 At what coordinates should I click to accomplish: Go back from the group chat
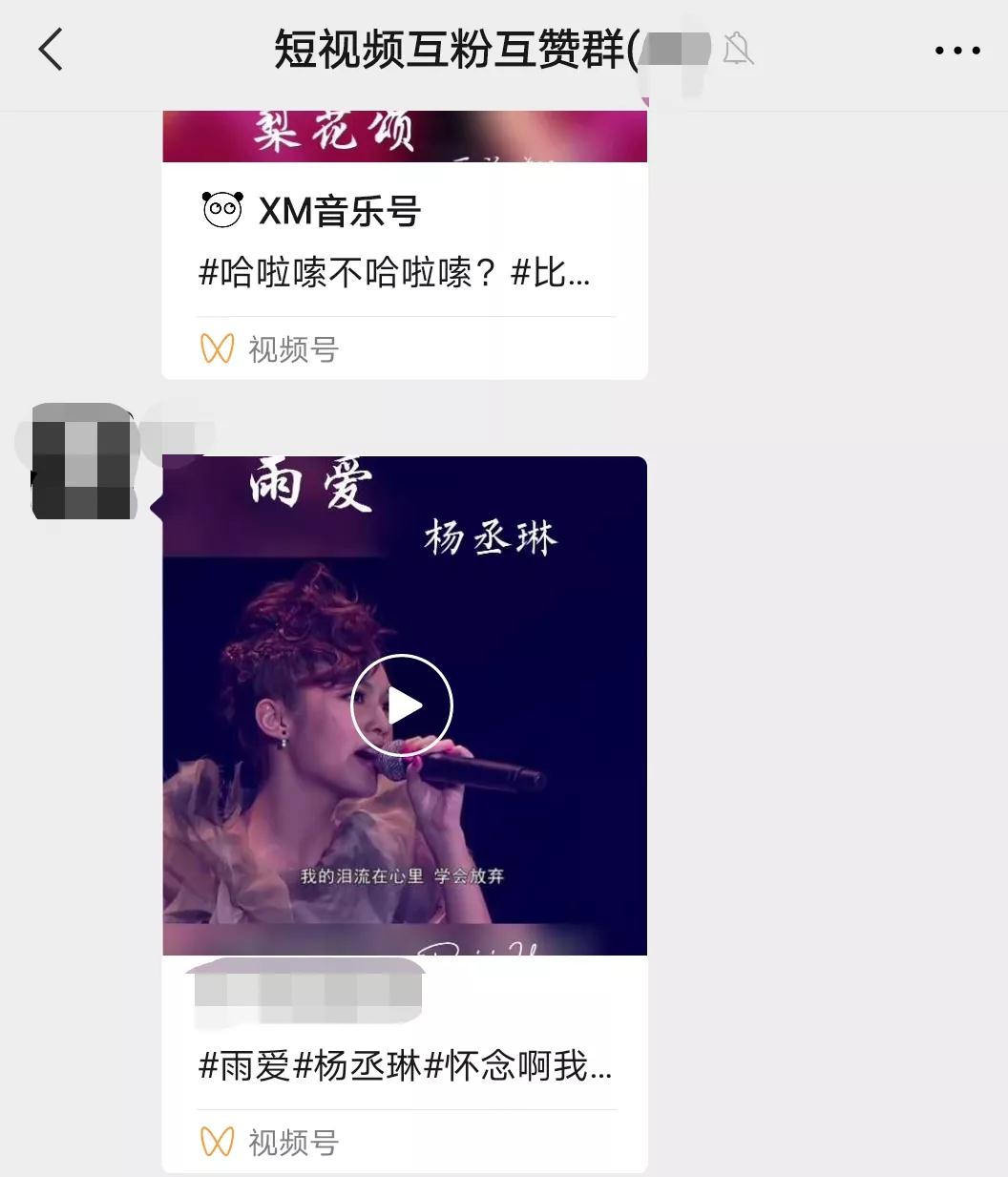pos(52,50)
